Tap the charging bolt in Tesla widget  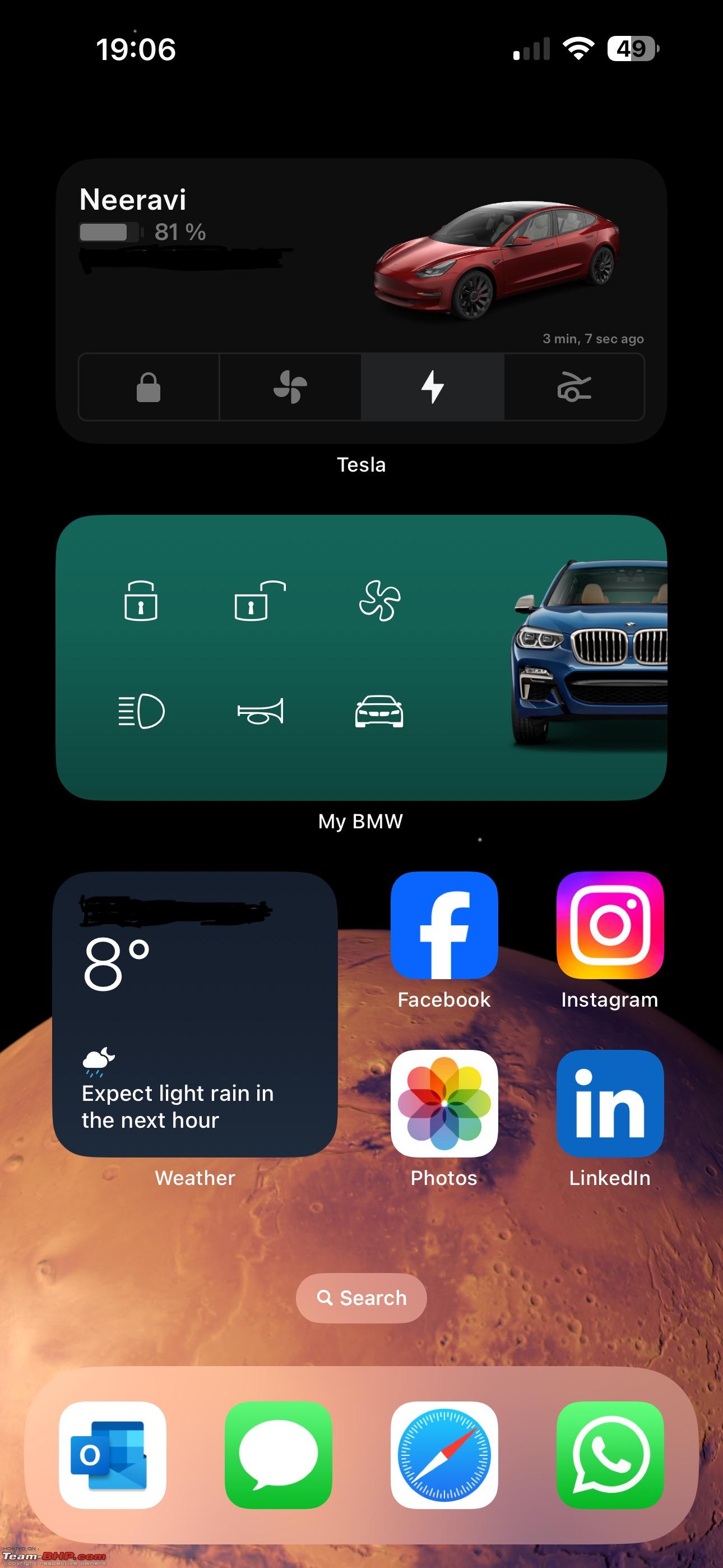tap(433, 387)
